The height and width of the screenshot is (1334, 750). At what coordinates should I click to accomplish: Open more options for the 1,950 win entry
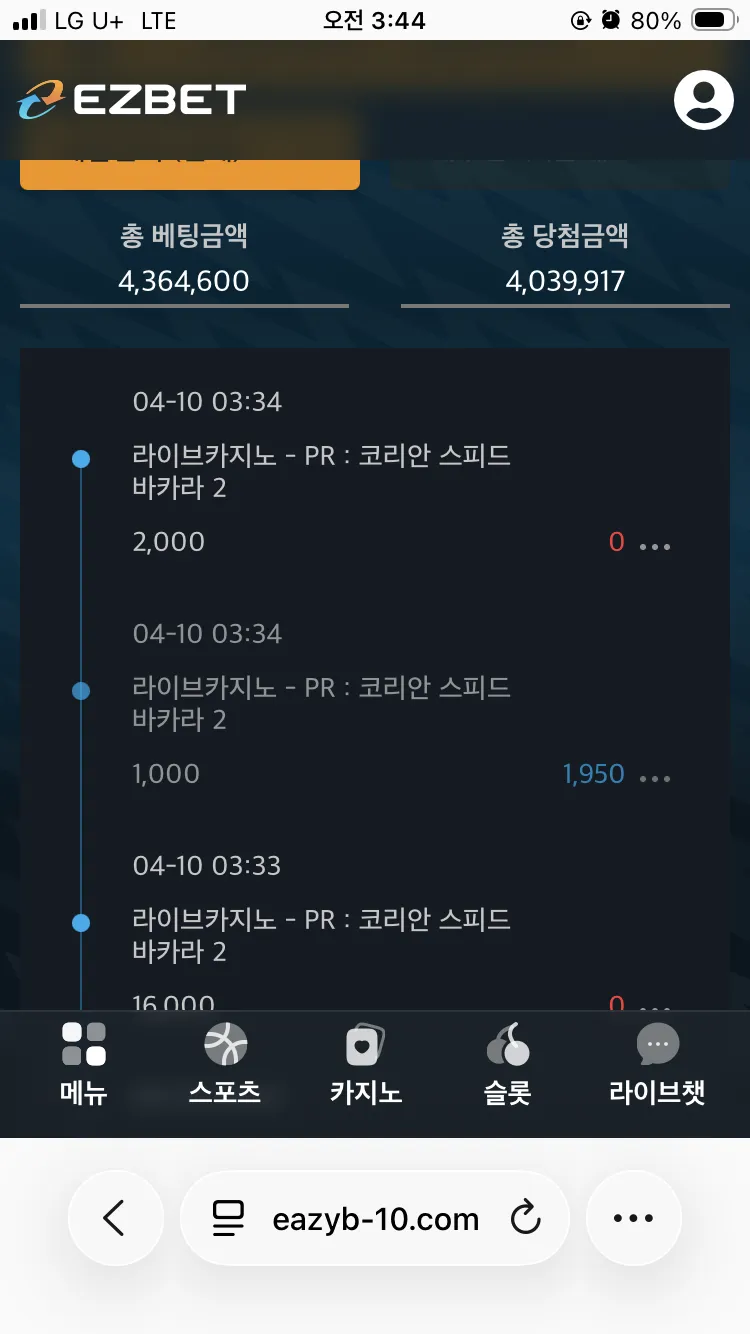pyautogui.click(x=655, y=778)
